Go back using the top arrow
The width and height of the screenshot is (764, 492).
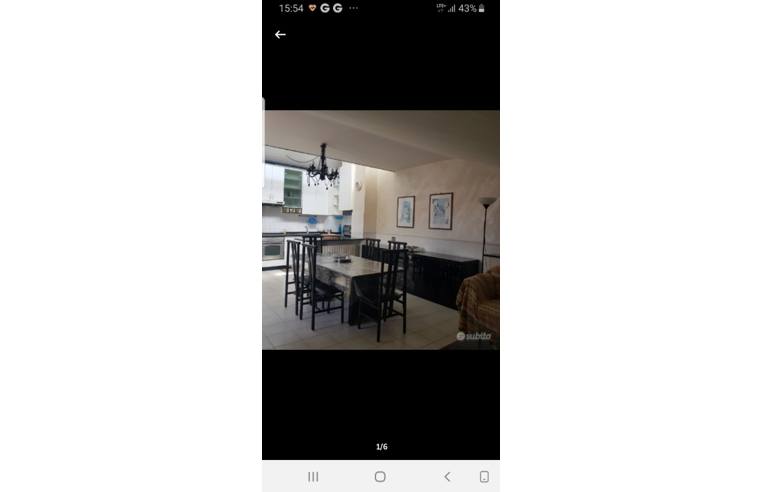280,34
